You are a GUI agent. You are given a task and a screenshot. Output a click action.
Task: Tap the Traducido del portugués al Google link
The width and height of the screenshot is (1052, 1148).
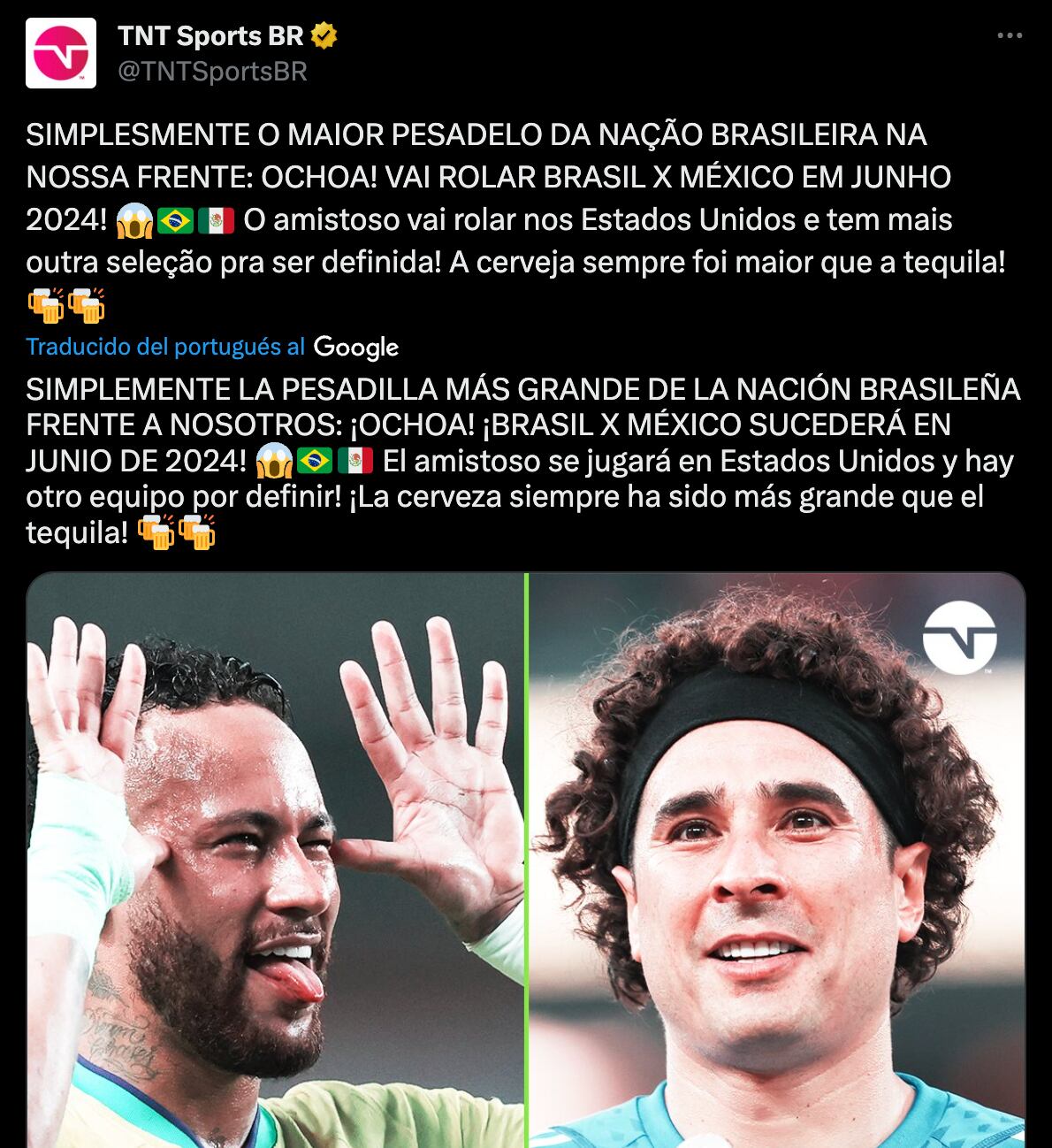point(212,347)
